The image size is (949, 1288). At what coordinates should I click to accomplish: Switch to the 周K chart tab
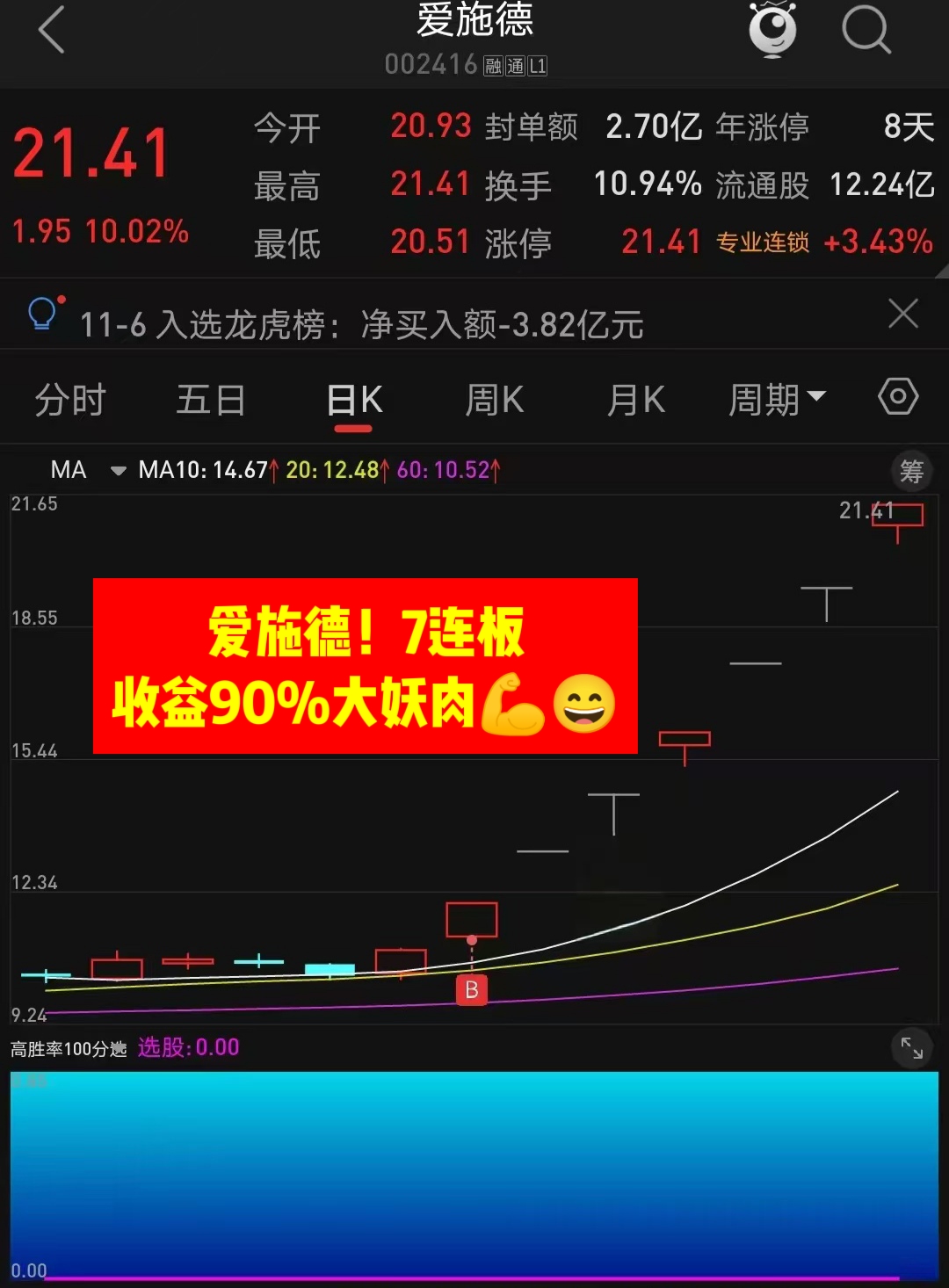point(494,401)
